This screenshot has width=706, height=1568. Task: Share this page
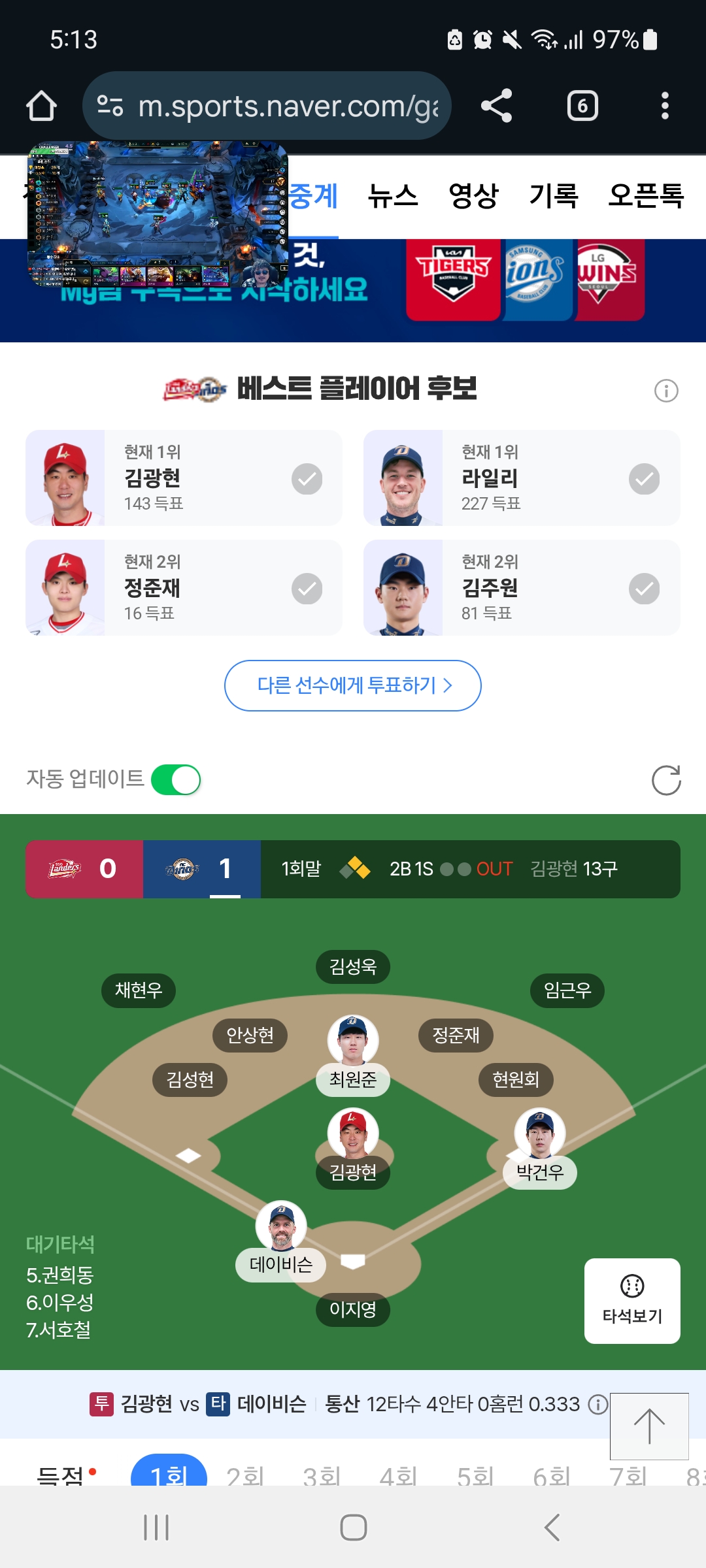pyautogui.click(x=496, y=106)
